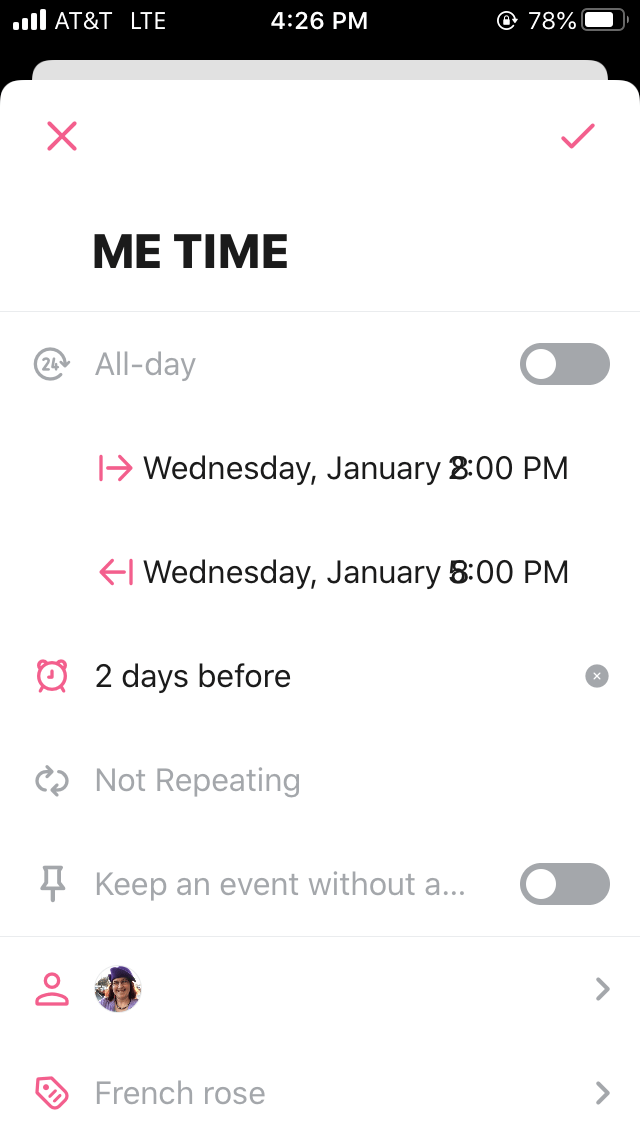This screenshot has width=640, height=1136.
Task: Edit the ME TIME event title
Action: point(190,251)
